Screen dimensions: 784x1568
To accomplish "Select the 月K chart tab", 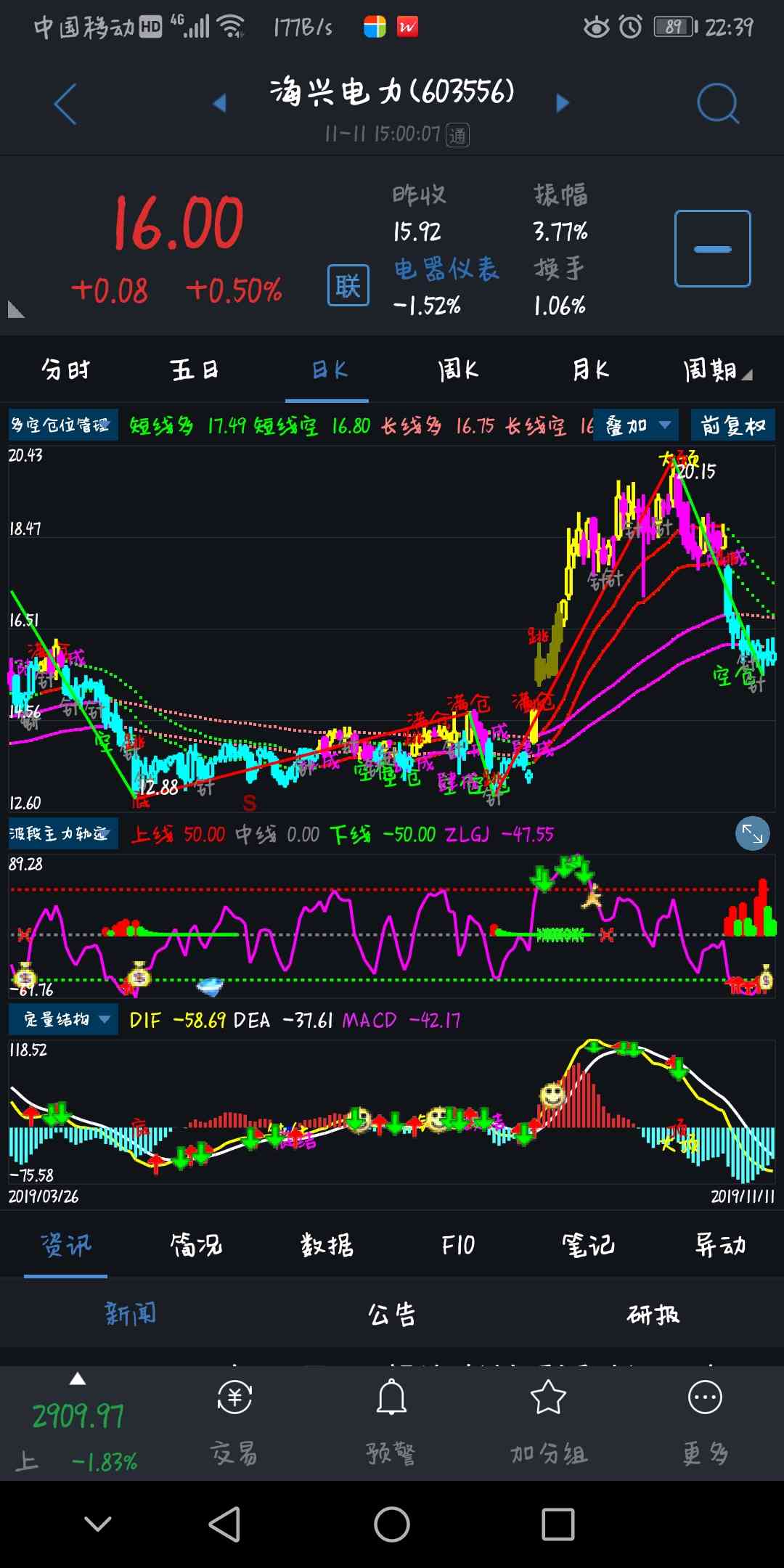I will (x=589, y=370).
